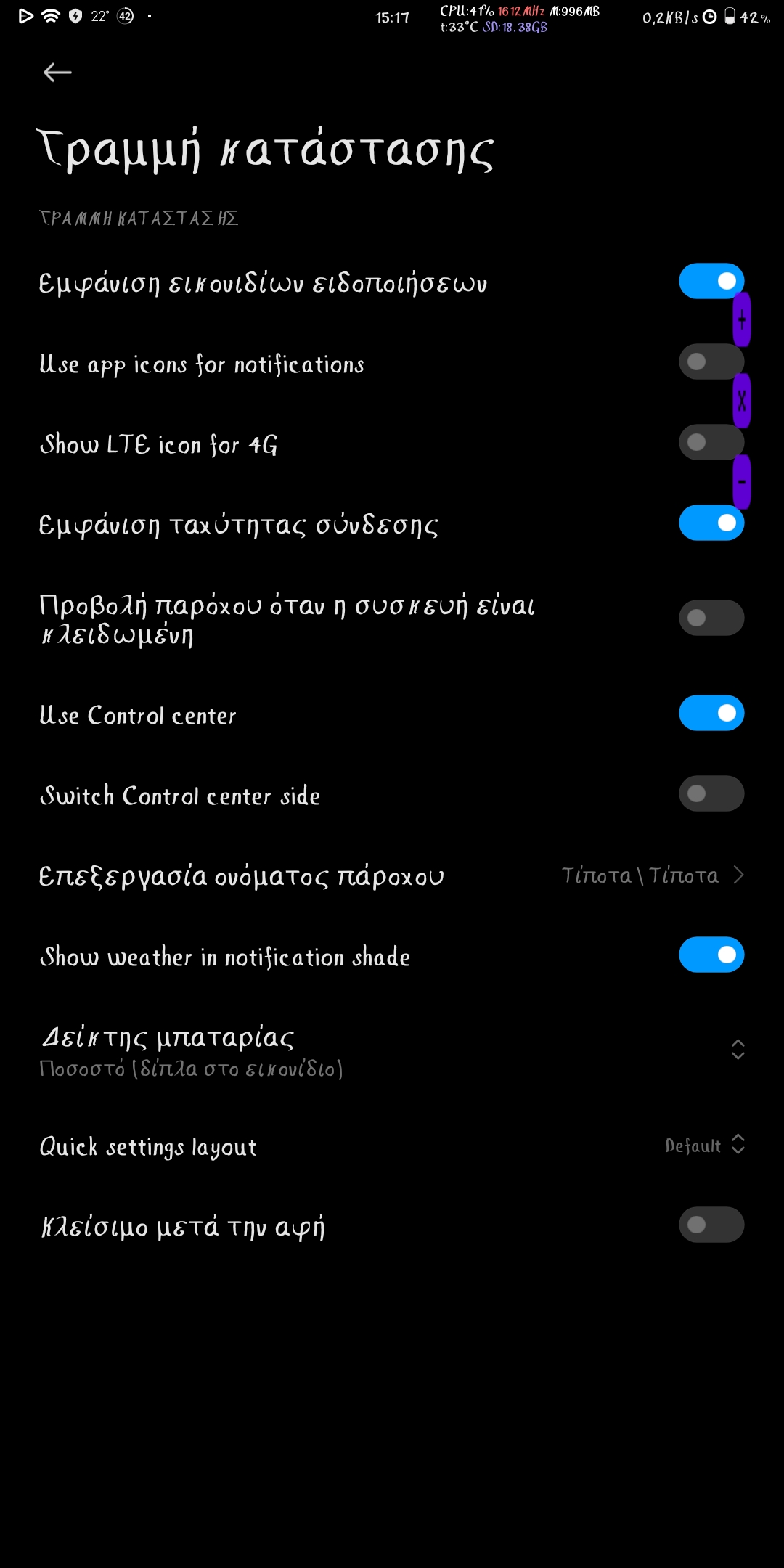Open Επεξεργασία ονόματος πάροχου settings
Image resolution: width=784 pixels, height=1568 pixels.
[392, 875]
